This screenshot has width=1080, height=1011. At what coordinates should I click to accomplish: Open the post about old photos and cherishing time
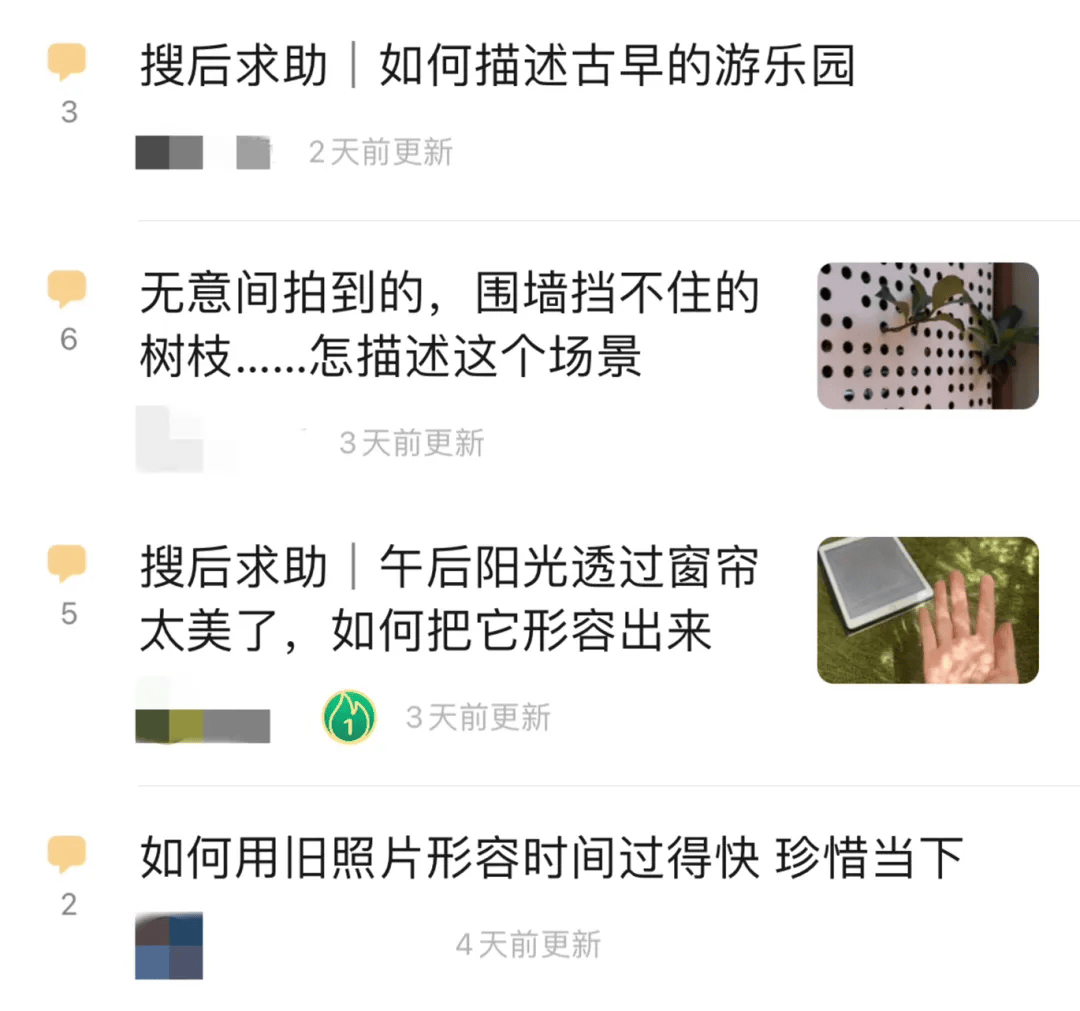(551, 858)
